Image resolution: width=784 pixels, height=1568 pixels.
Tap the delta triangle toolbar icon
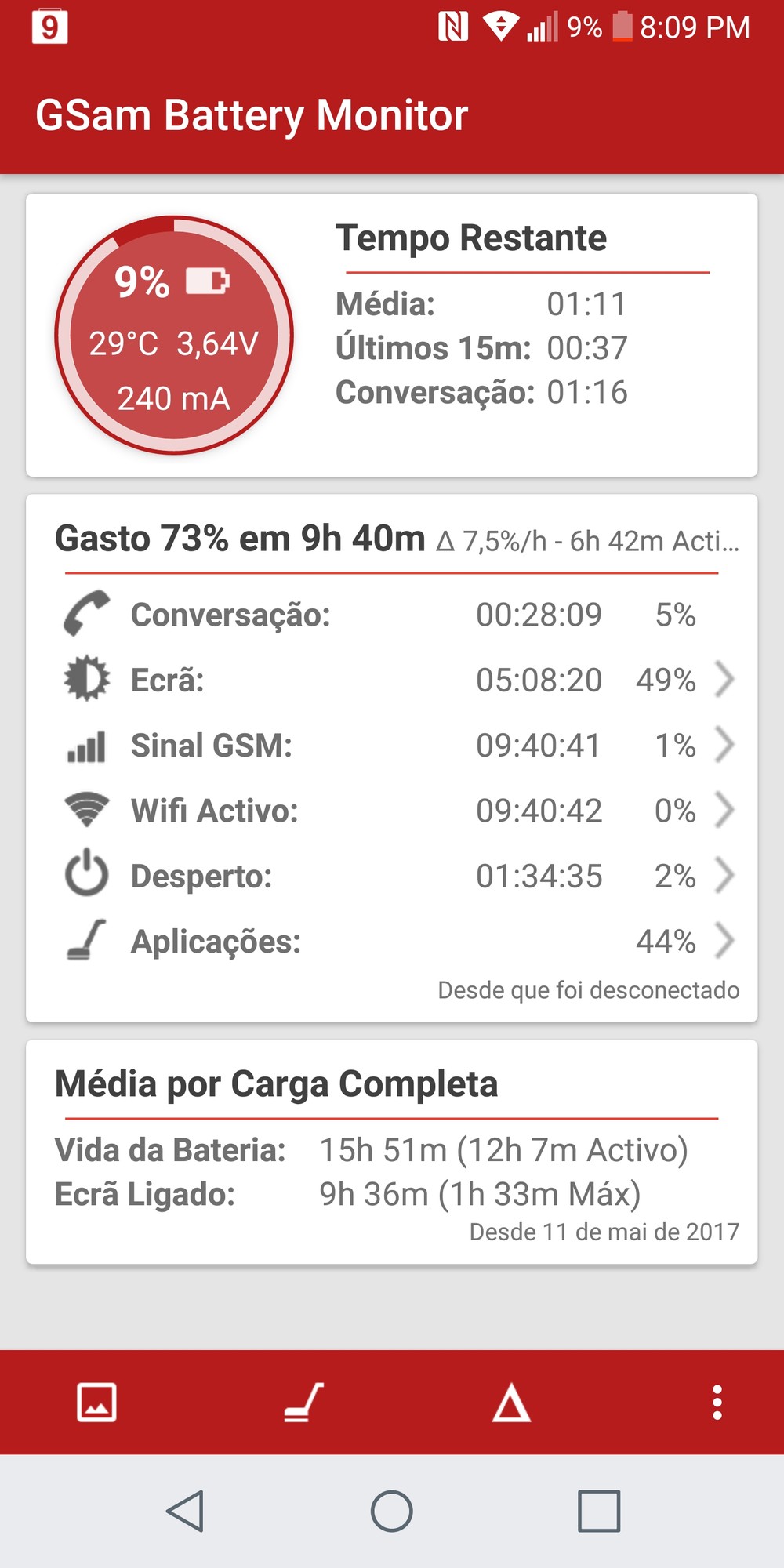(511, 1402)
